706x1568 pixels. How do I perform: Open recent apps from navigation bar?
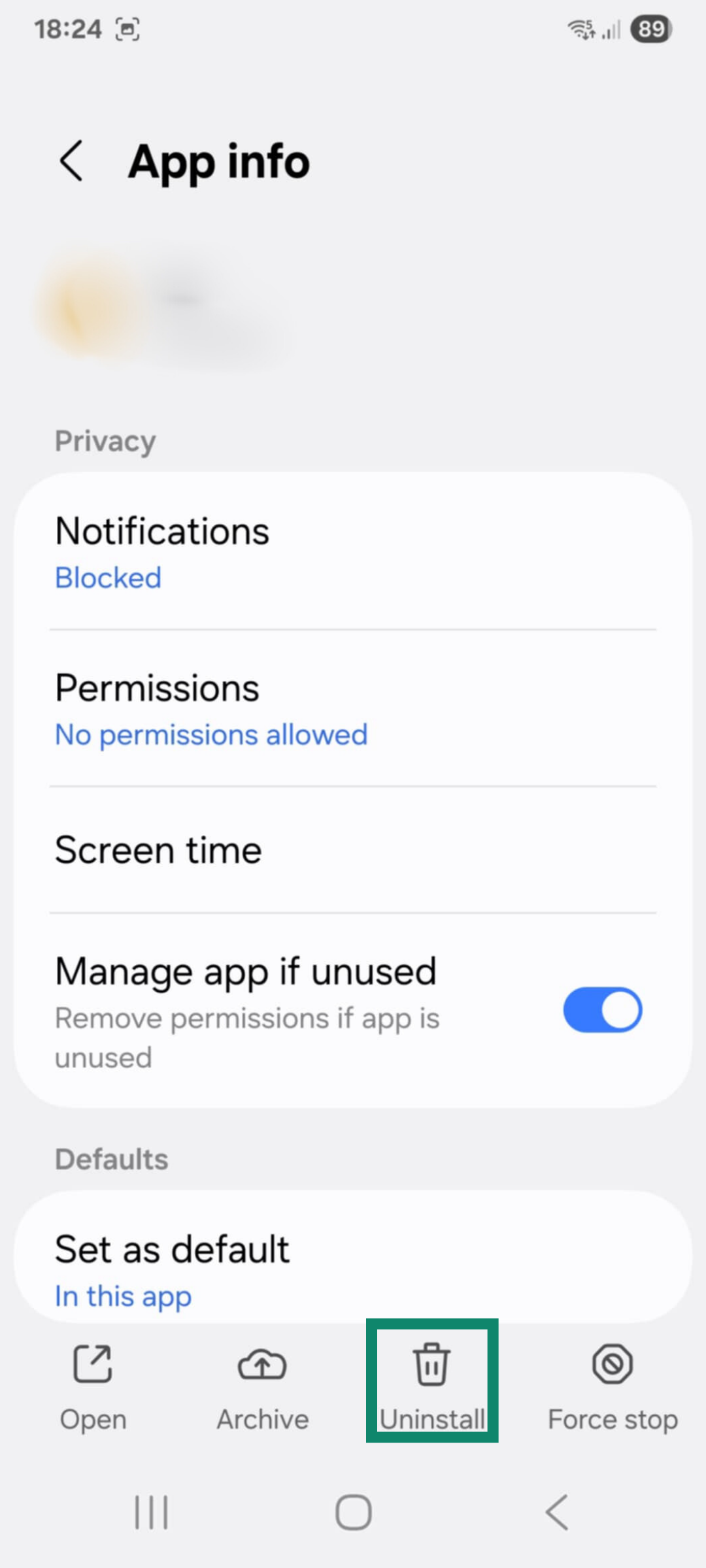[152, 1512]
